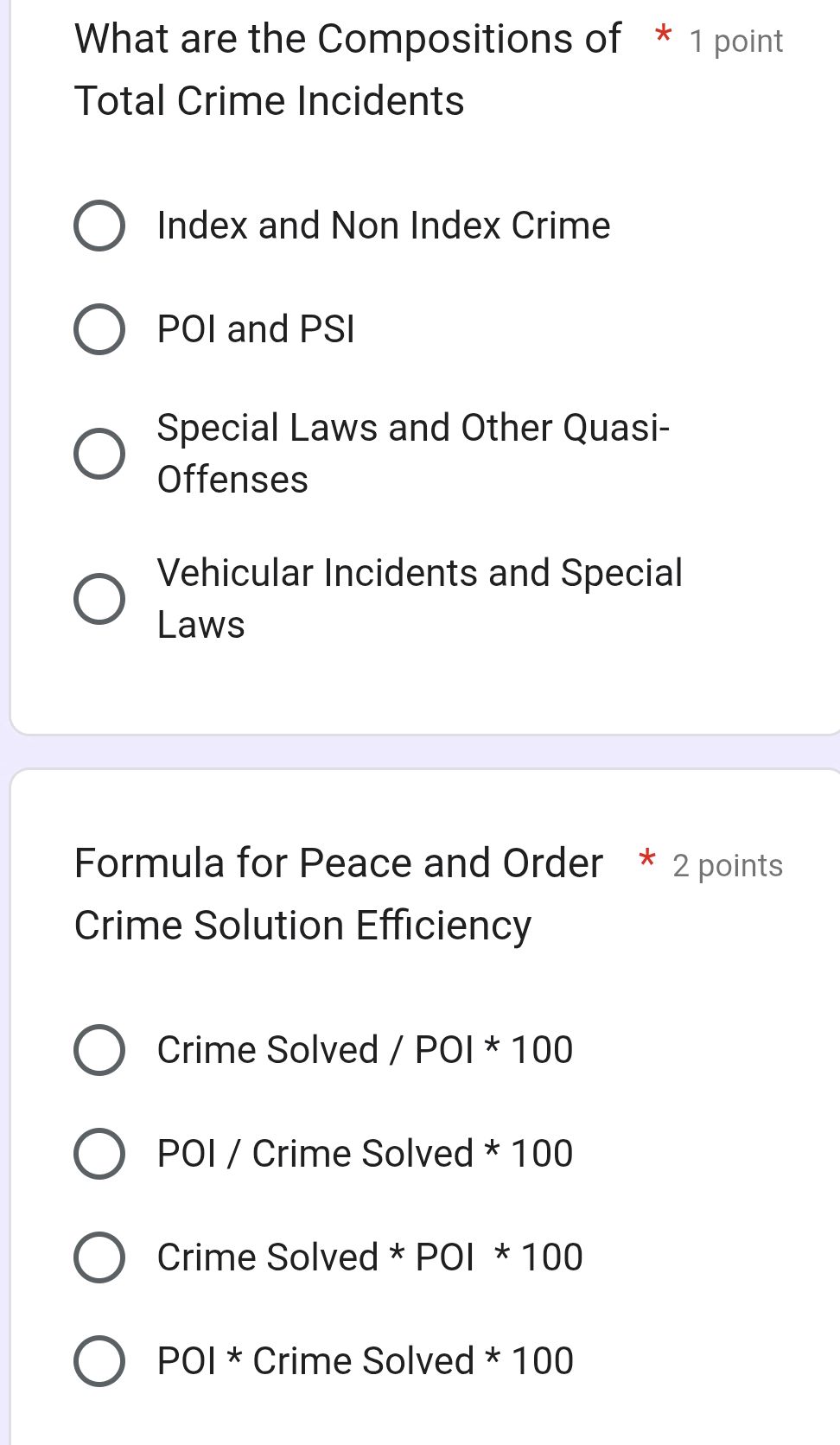
Task: Select the Index and Non Index Crime option
Action: pyautogui.click(x=98, y=227)
